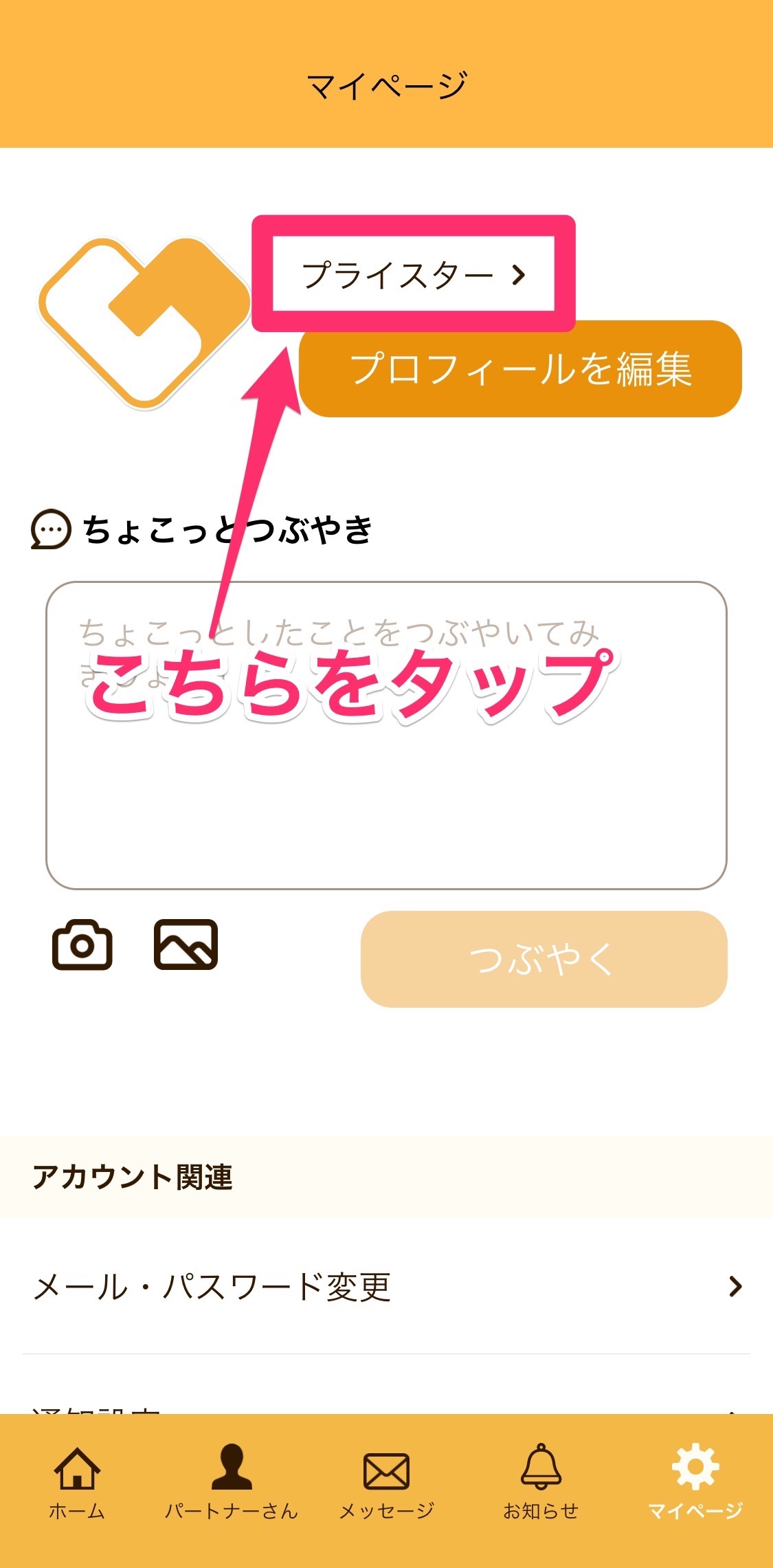This screenshot has height=1568, width=773.
Task: Open メール・パスワード変更 settings row
Action: click(386, 1287)
